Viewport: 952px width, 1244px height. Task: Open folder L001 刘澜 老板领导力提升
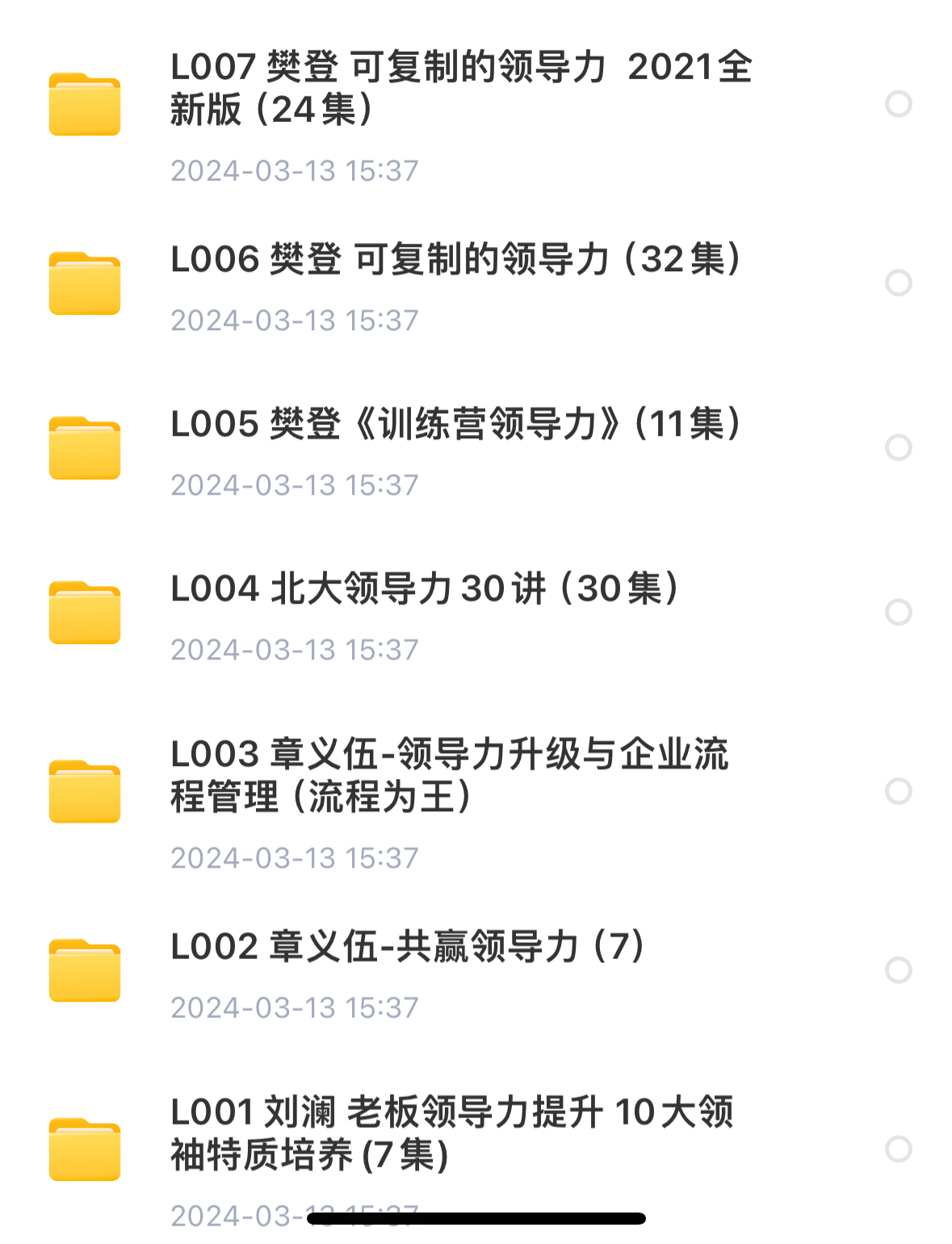(451, 1133)
